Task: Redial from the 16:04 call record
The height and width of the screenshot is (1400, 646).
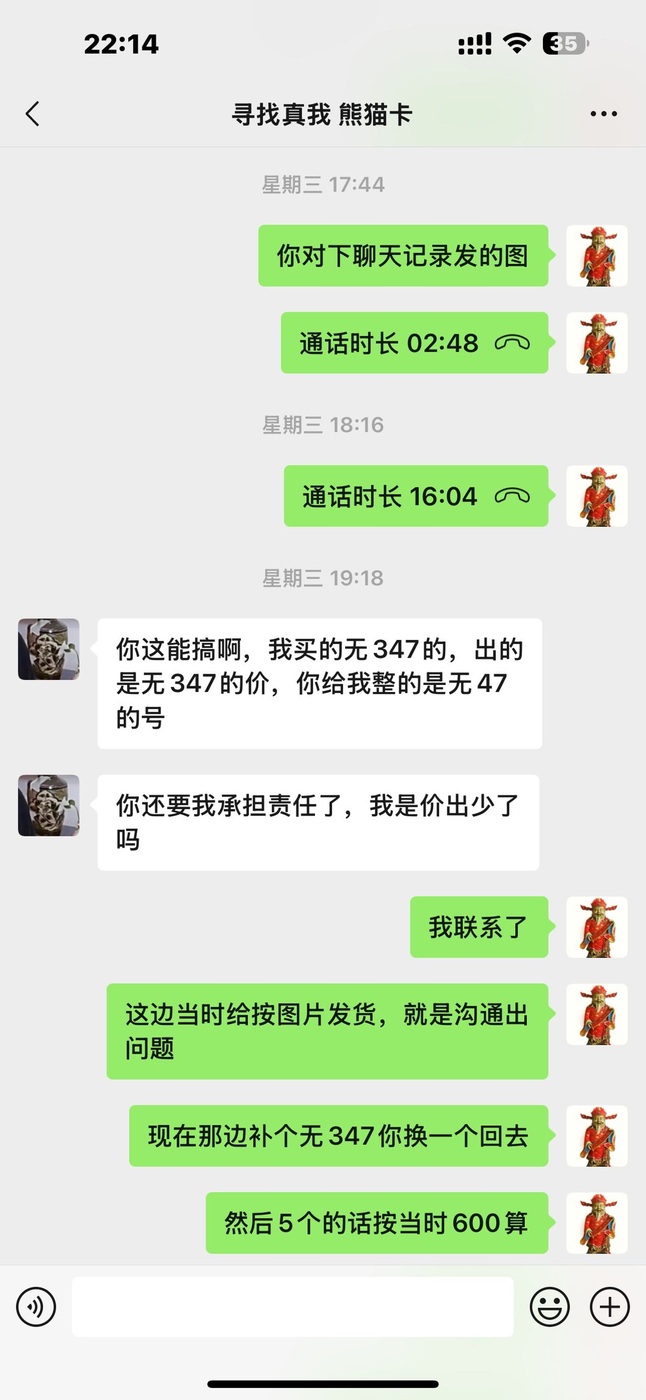Action: pos(416,496)
